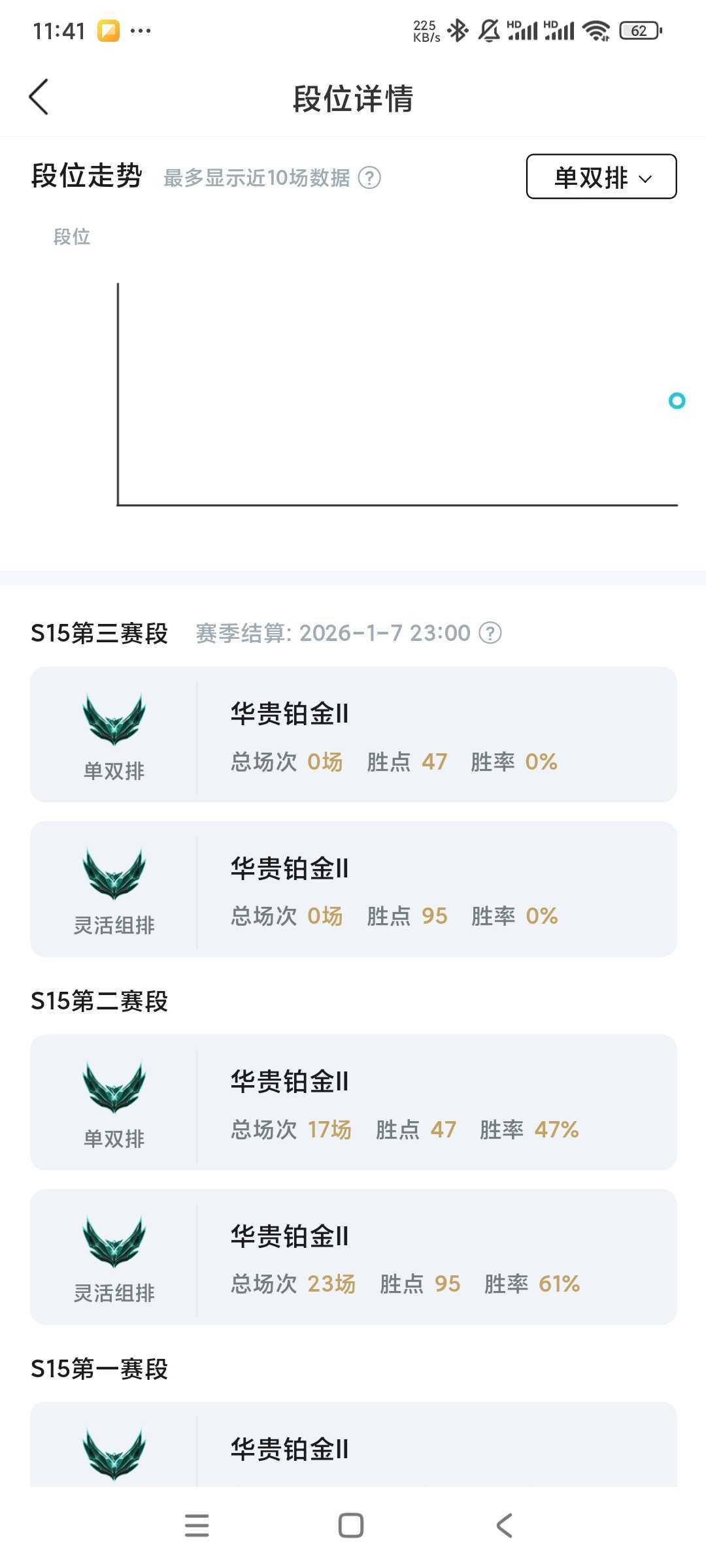The width and height of the screenshot is (706, 1568).
Task: Tap the back button in navigation bar
Action: point(503,1526)
